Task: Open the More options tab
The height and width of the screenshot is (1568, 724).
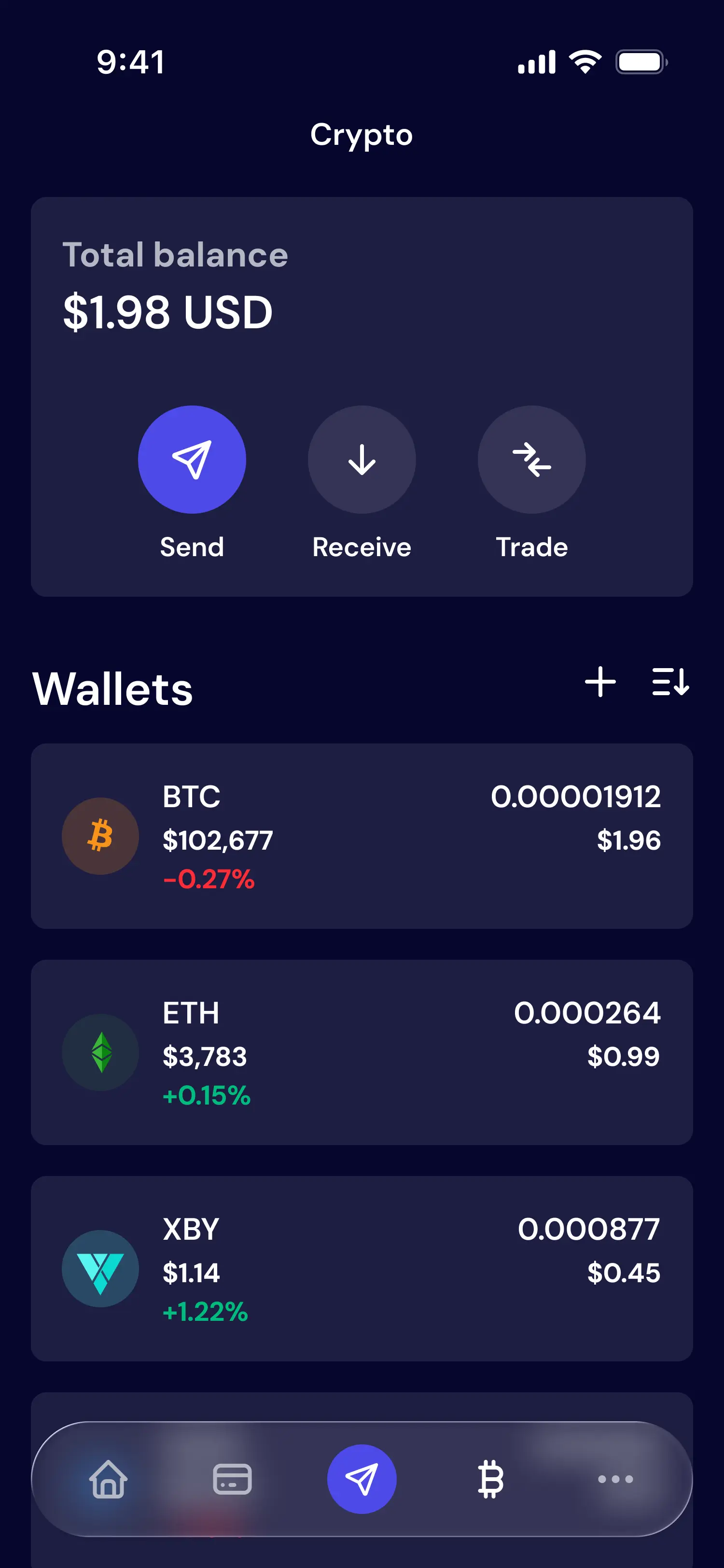Action: [615, 1479]
